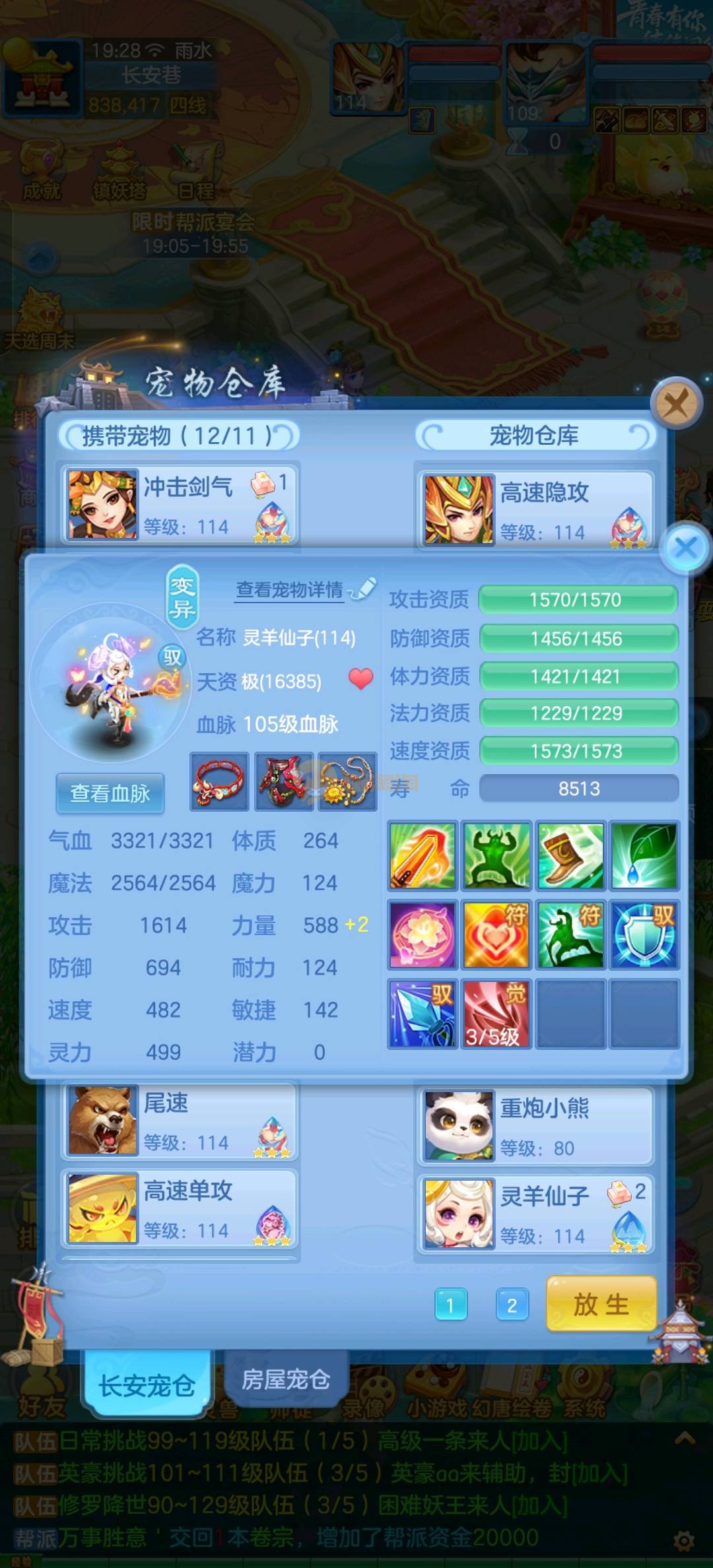The image size is (713, 1568).
Task: Select carried pet 尾速
Action: point(180,1121)
